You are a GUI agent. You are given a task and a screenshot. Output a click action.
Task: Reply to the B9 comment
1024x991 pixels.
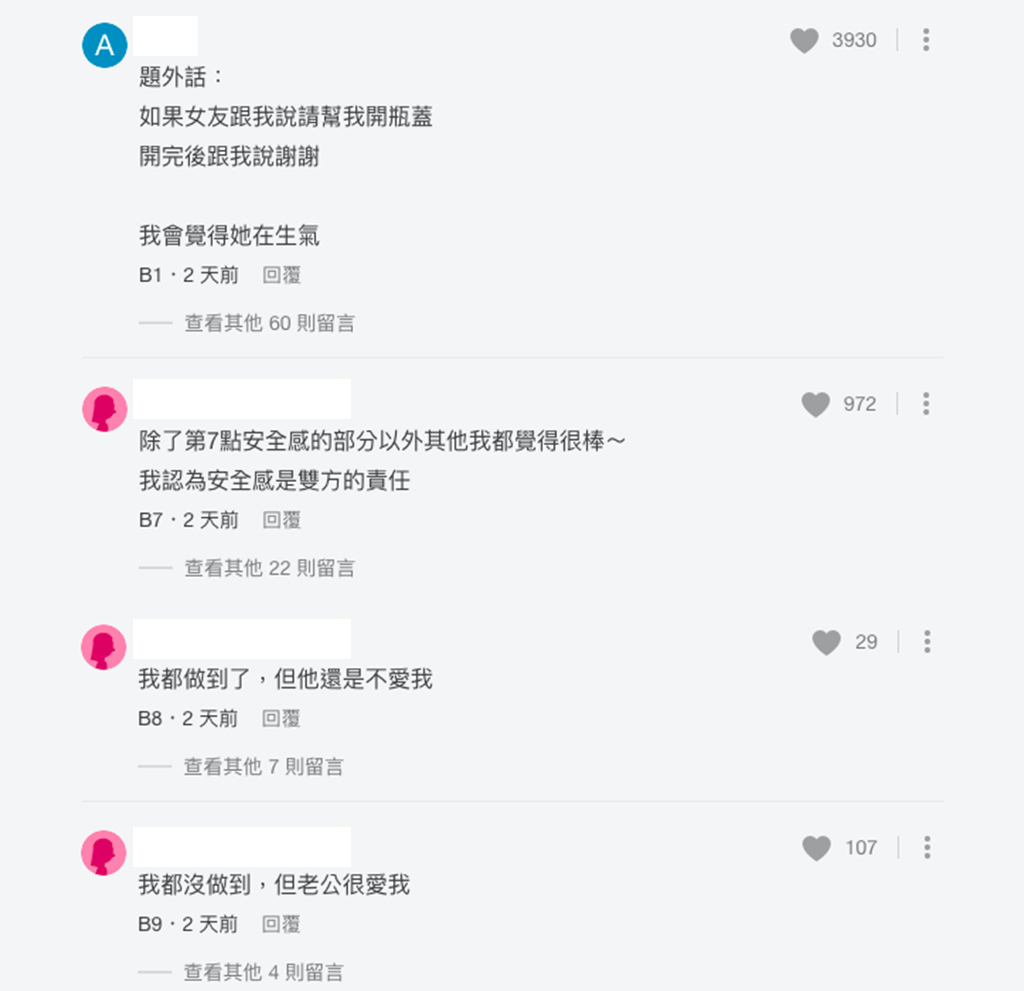click(x=281, y=925)
